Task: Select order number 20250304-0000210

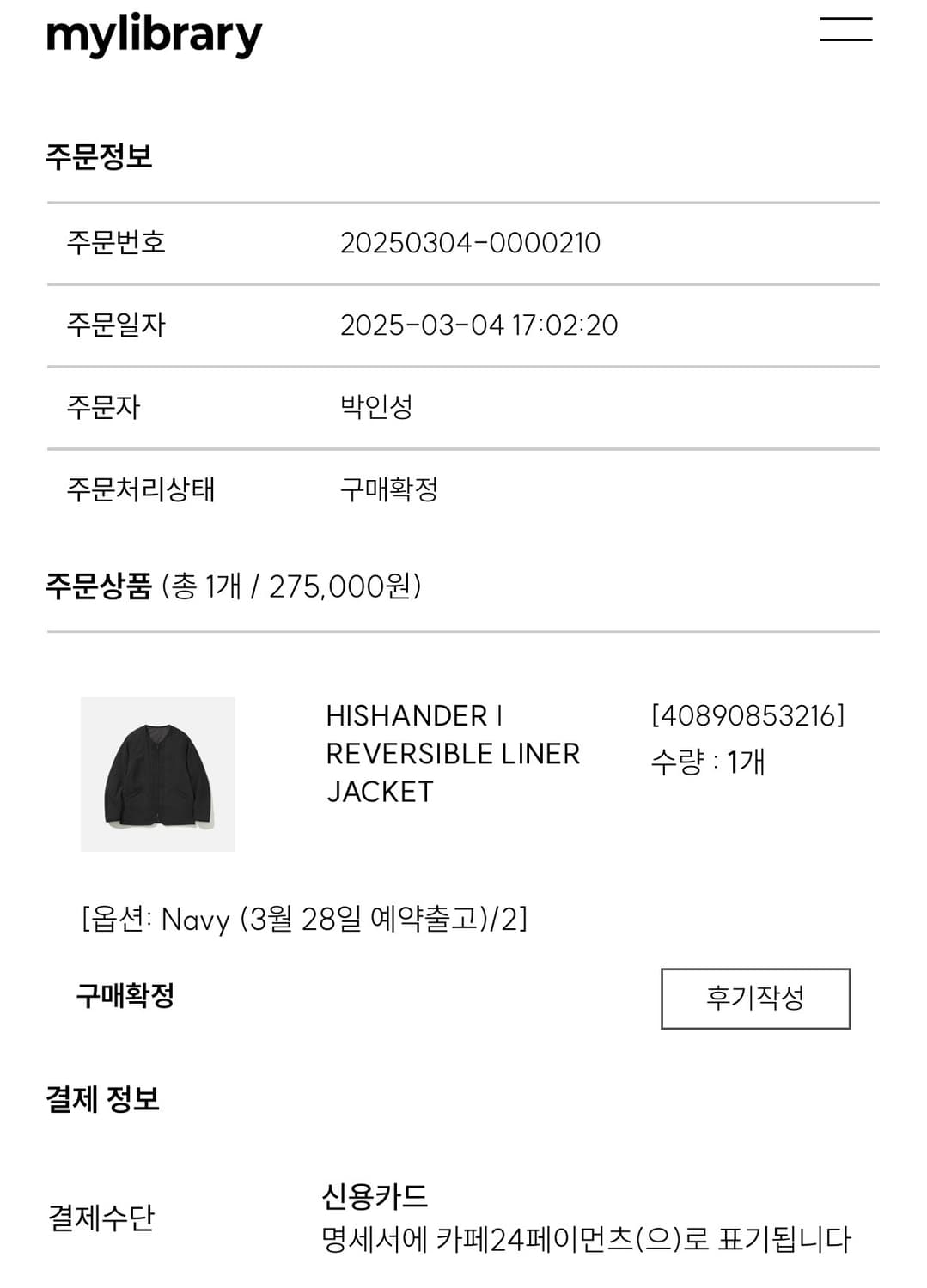Action: coord(473,243)
